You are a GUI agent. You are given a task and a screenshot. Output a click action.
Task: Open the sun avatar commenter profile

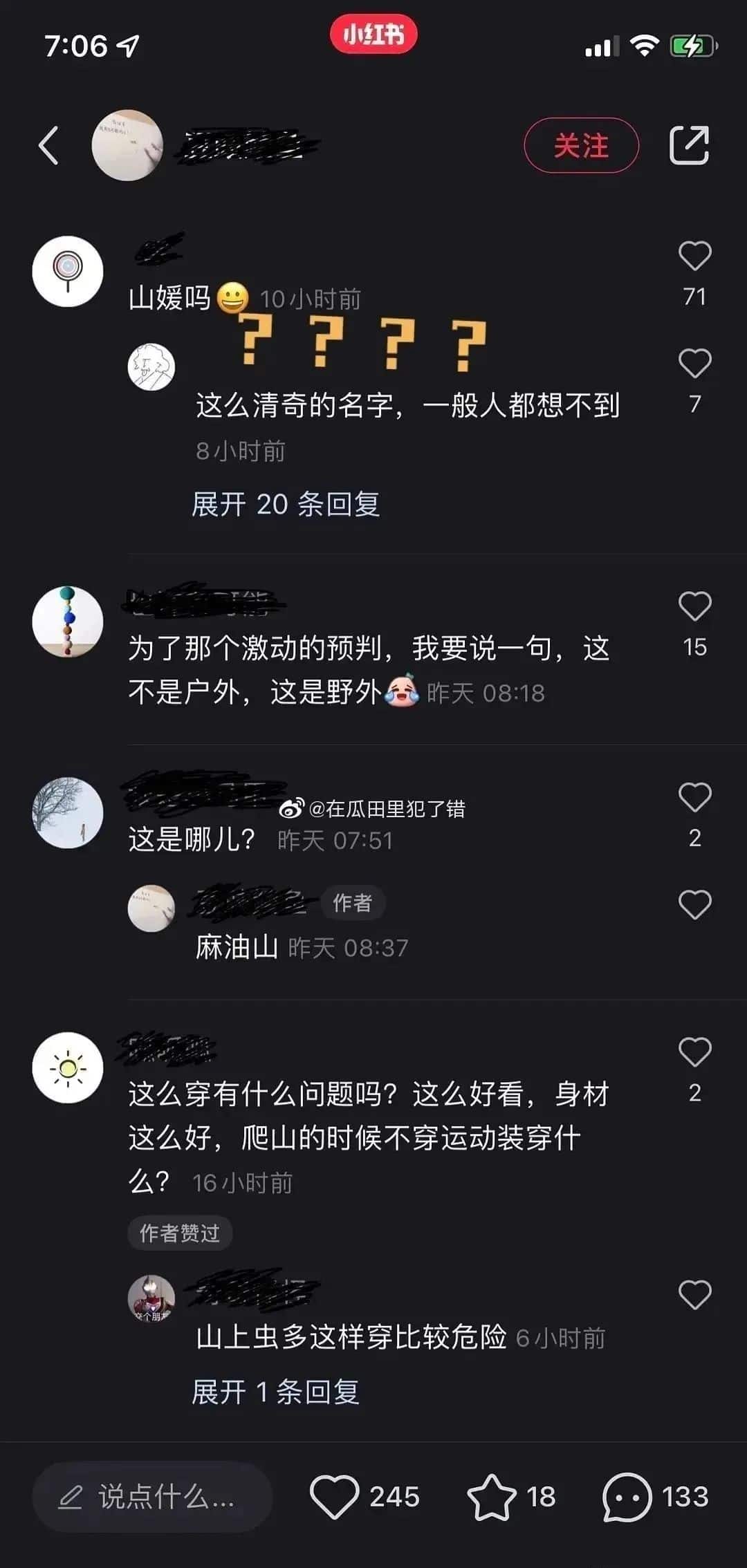click(68, 1067)
